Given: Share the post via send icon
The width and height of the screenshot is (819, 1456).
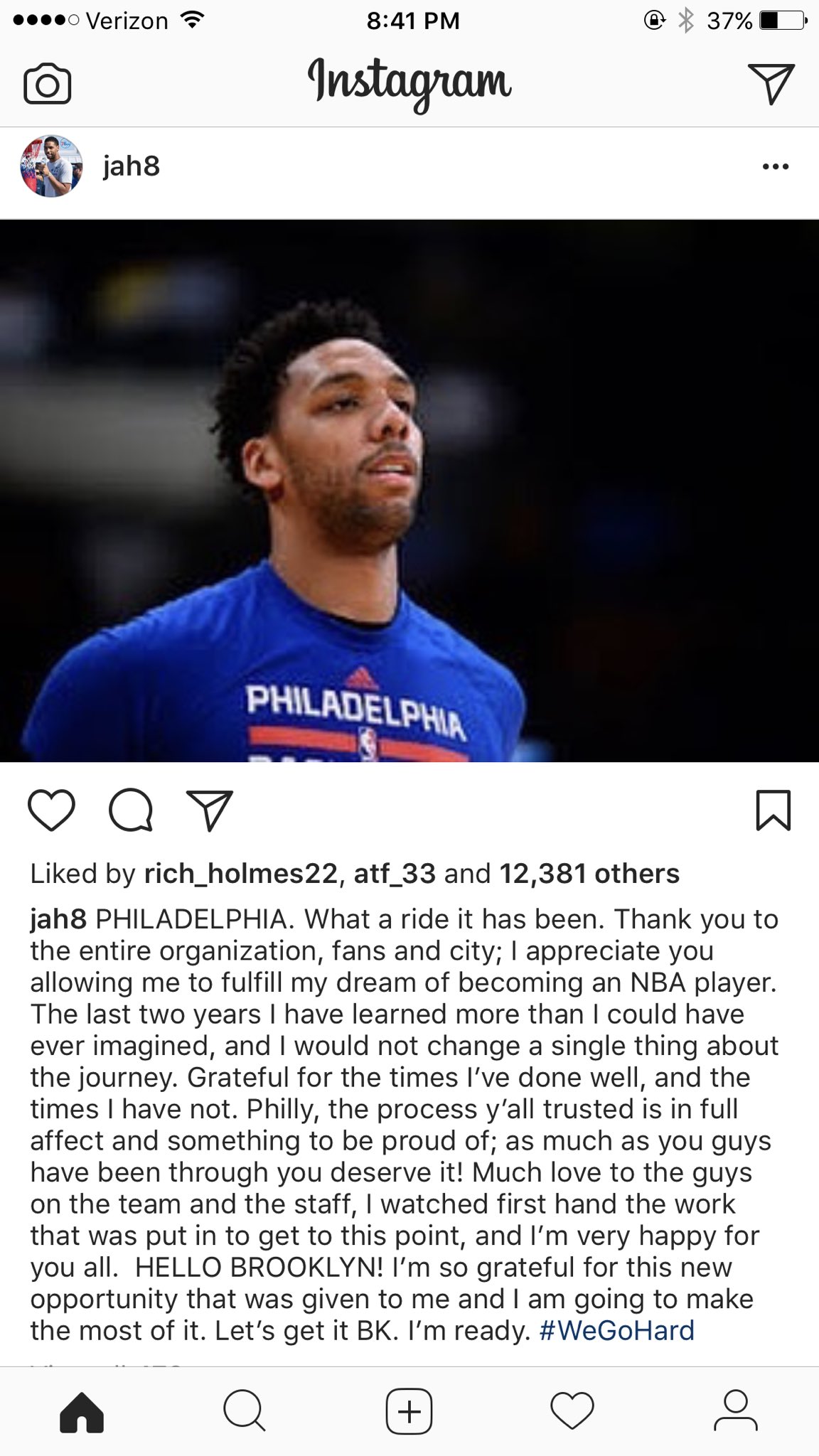Looking at the screenshot, I should pos(209,810).
